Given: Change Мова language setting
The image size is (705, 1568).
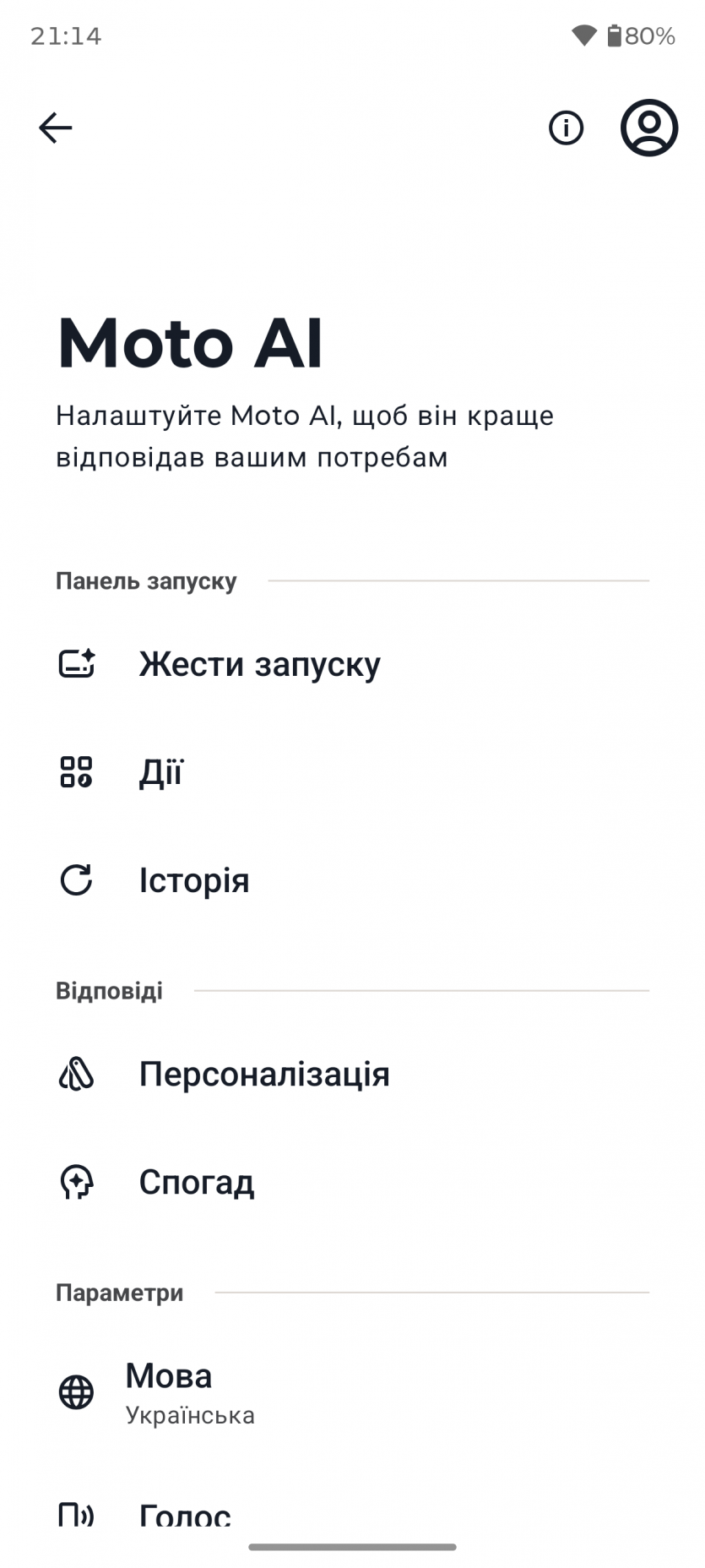Looking at the screenshot, I should coord(190,1392).
